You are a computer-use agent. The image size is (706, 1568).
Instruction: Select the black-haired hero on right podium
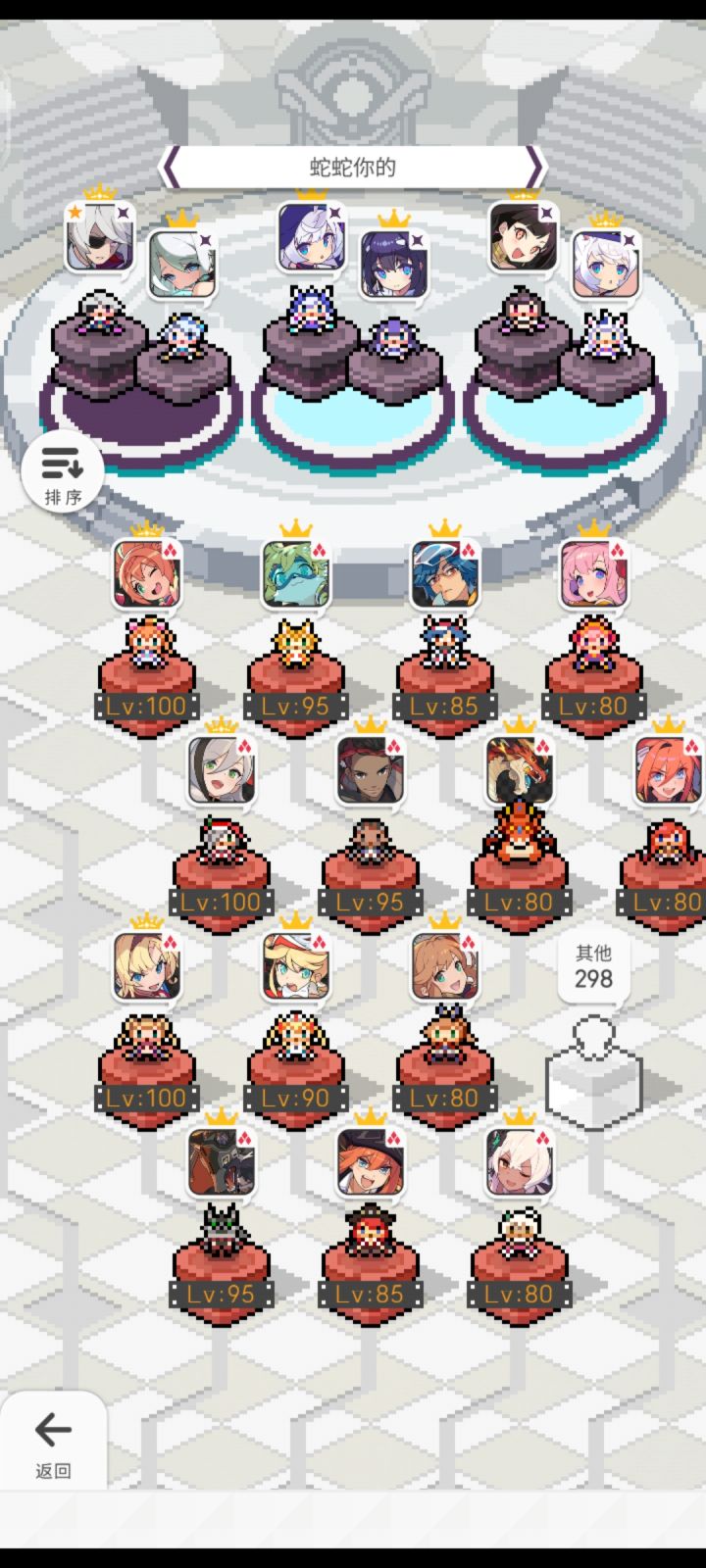point(524,236)
